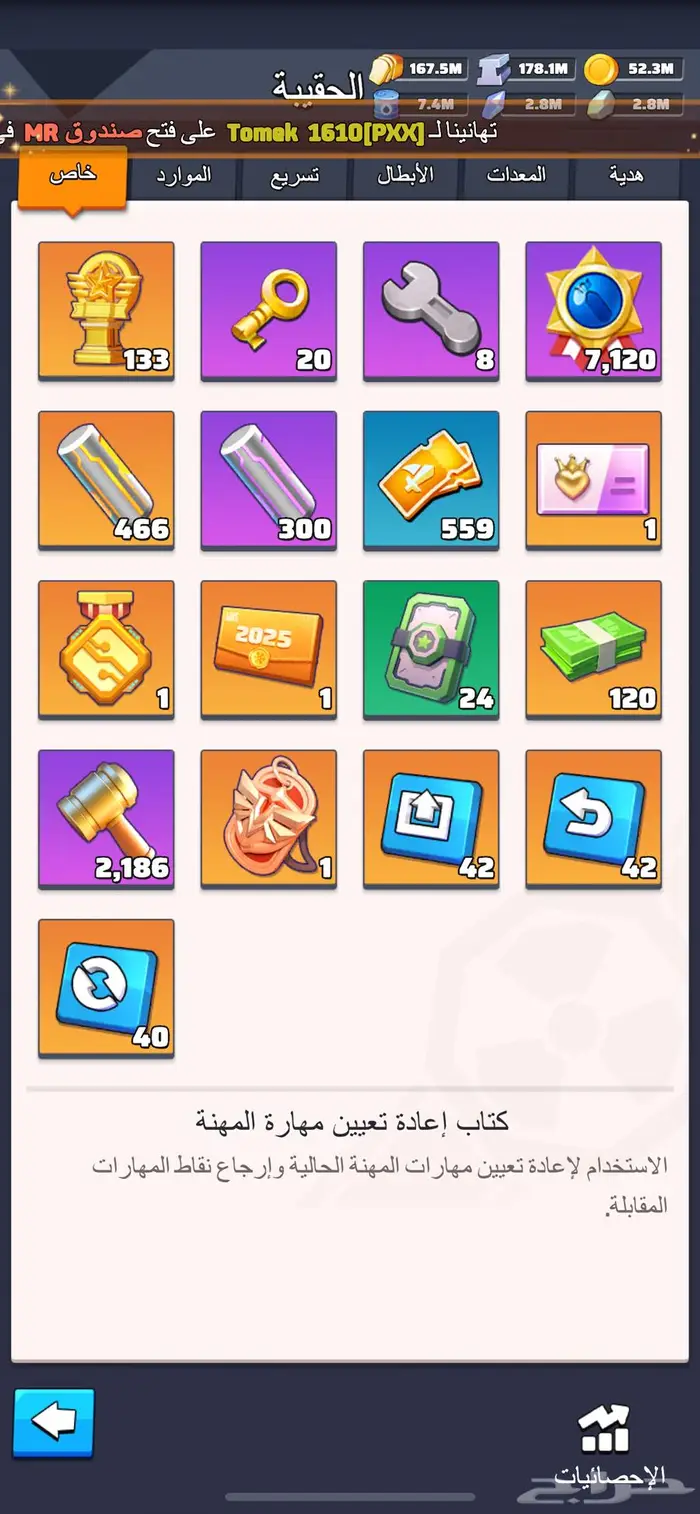
Task: Select the blue medal item with 7,120
Action: 593,310
